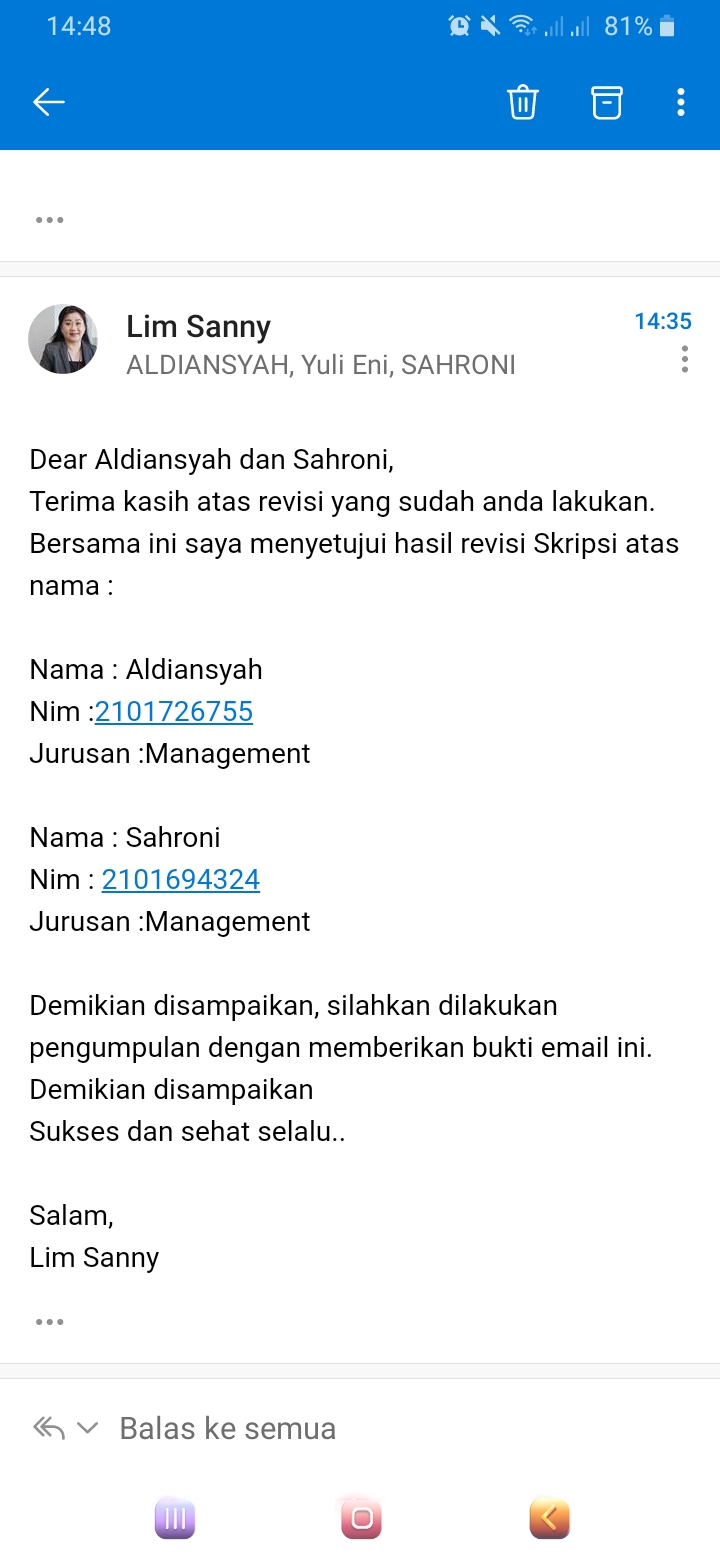The height and width of the screenshot is (1560, 720).
Task: Archive this email
Action: [x=607, y=102]
